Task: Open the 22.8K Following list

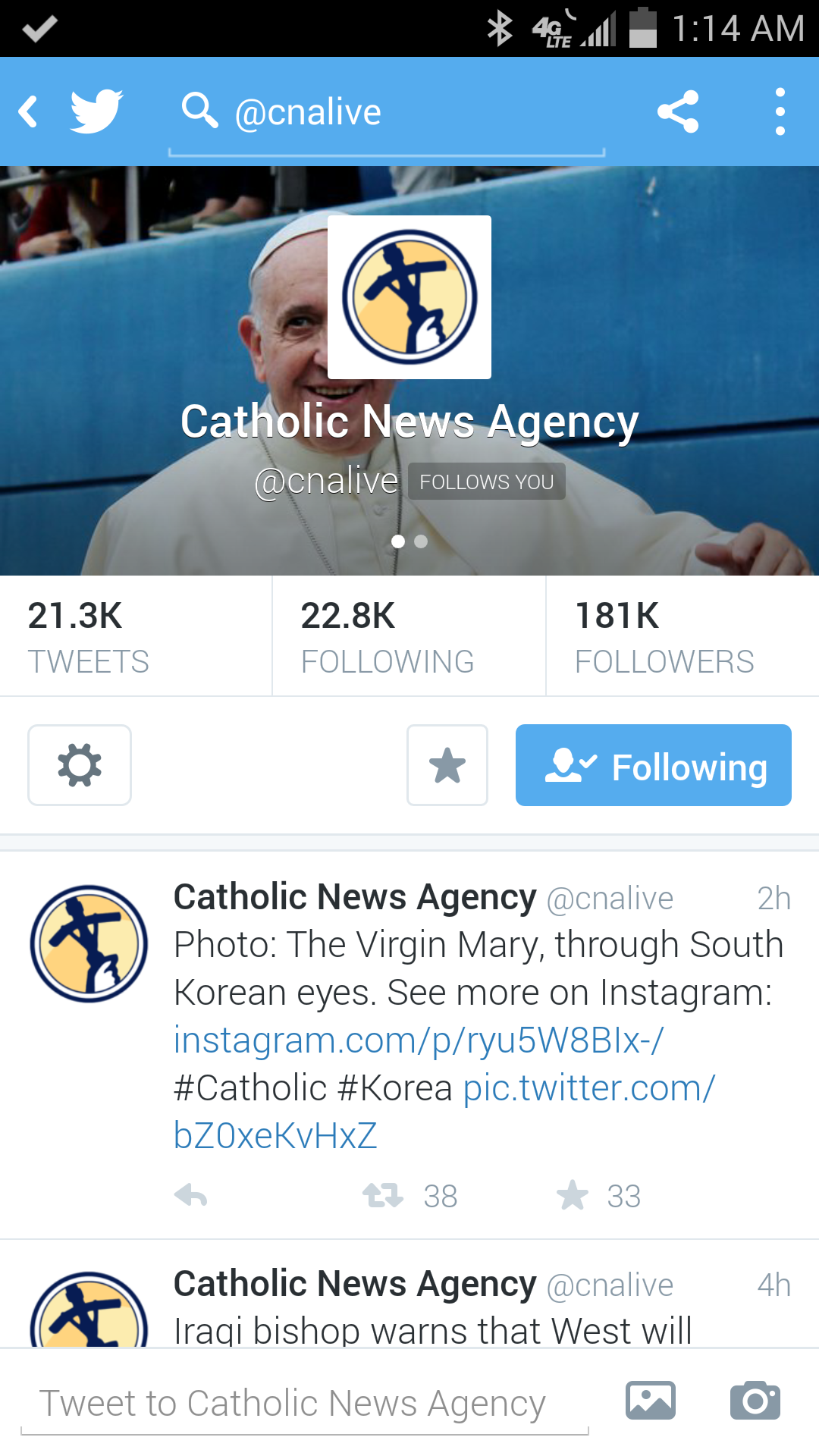Action: pos(408,636)
